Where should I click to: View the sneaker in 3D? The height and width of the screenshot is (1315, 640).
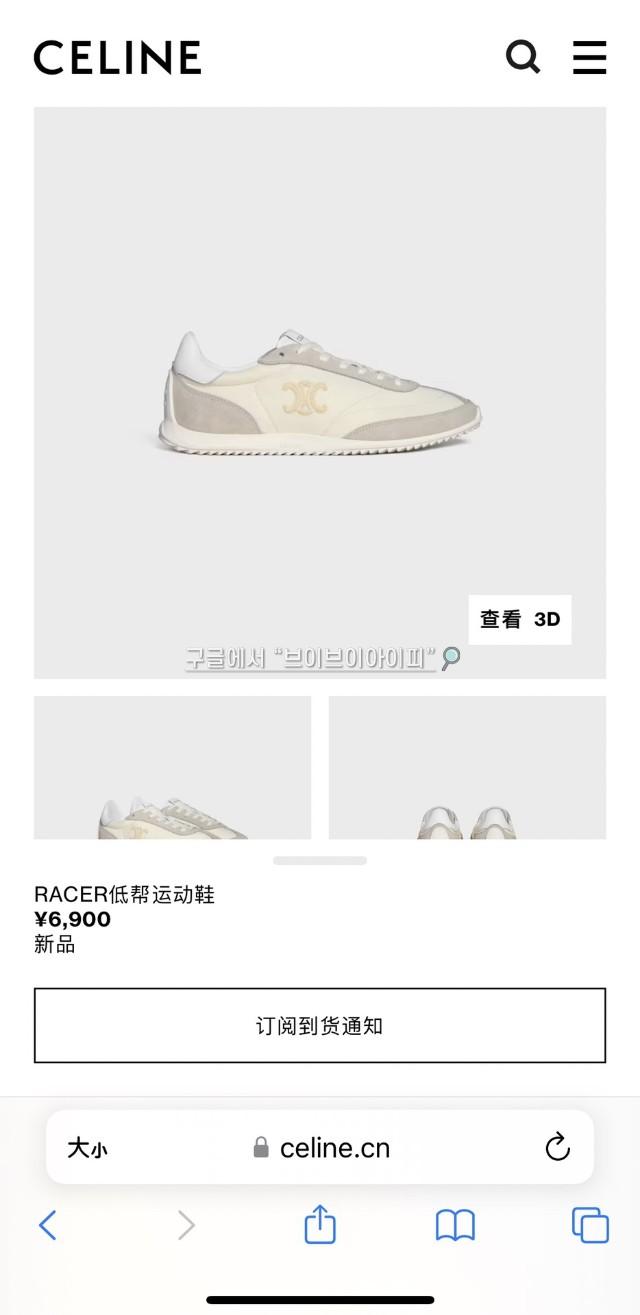click(x=520, y=619)
